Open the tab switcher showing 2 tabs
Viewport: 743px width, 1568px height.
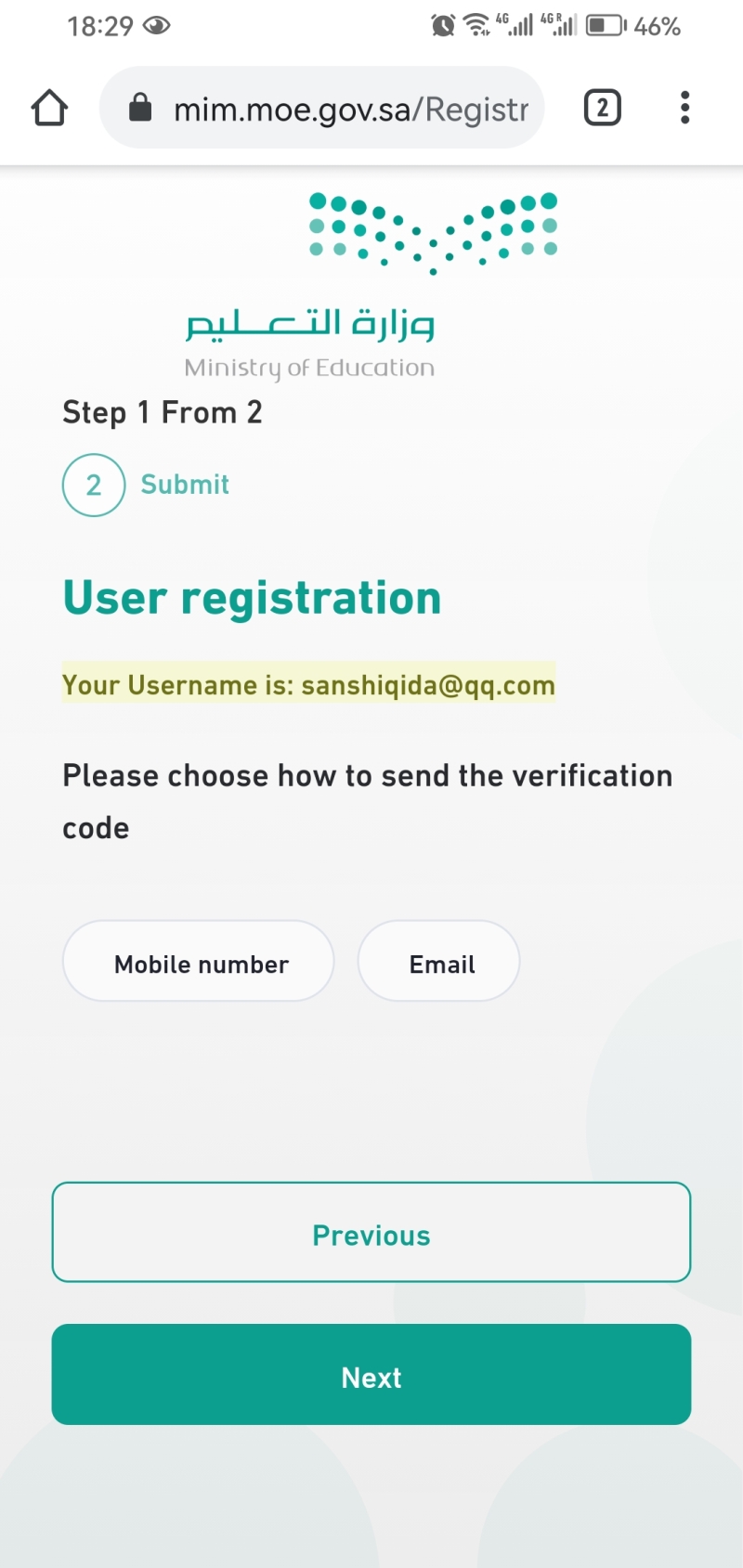point(602,108)
